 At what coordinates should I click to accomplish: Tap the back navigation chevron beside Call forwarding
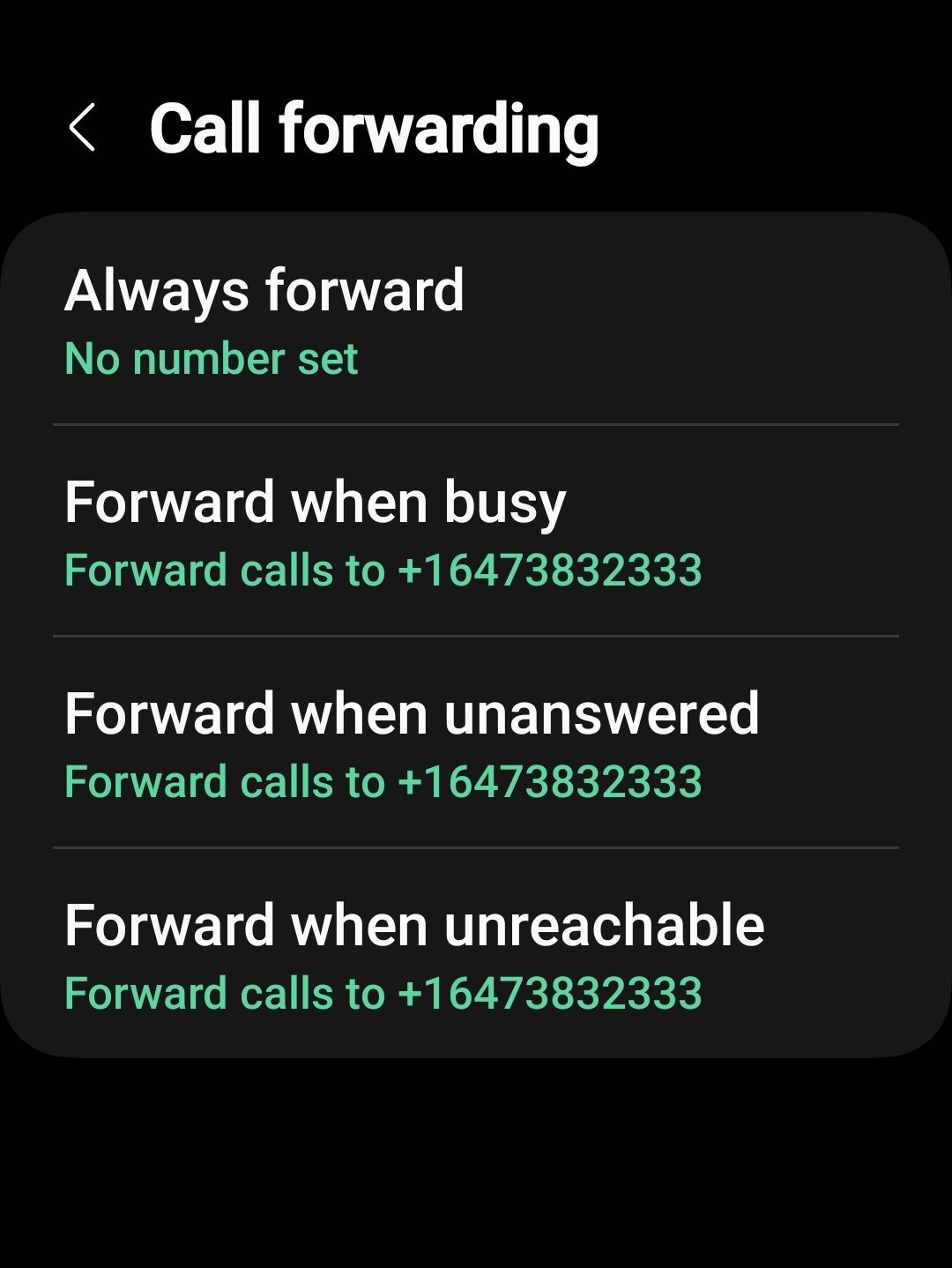point(86,129)
